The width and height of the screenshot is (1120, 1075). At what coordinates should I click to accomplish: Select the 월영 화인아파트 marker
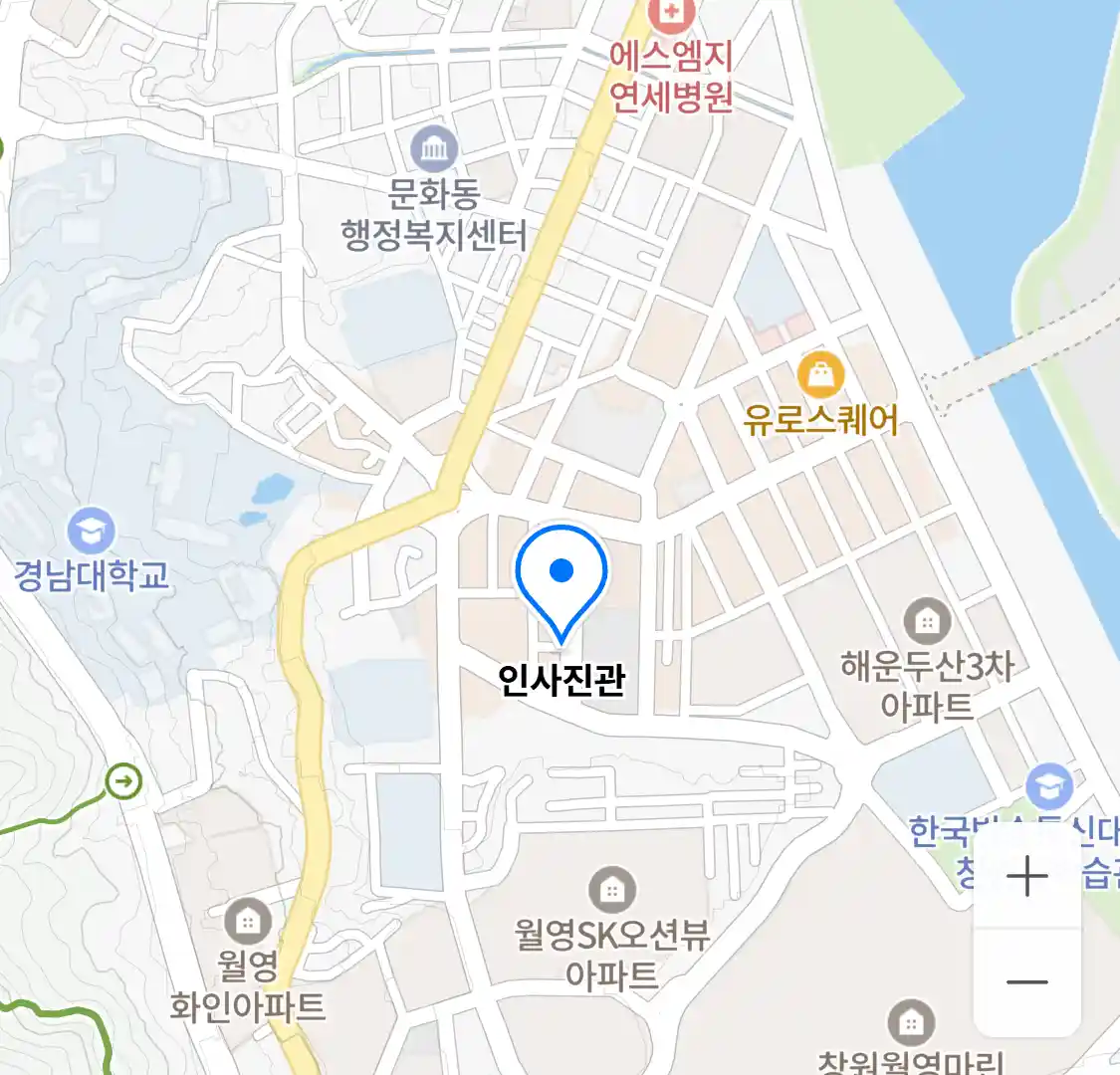coord(248,922)
